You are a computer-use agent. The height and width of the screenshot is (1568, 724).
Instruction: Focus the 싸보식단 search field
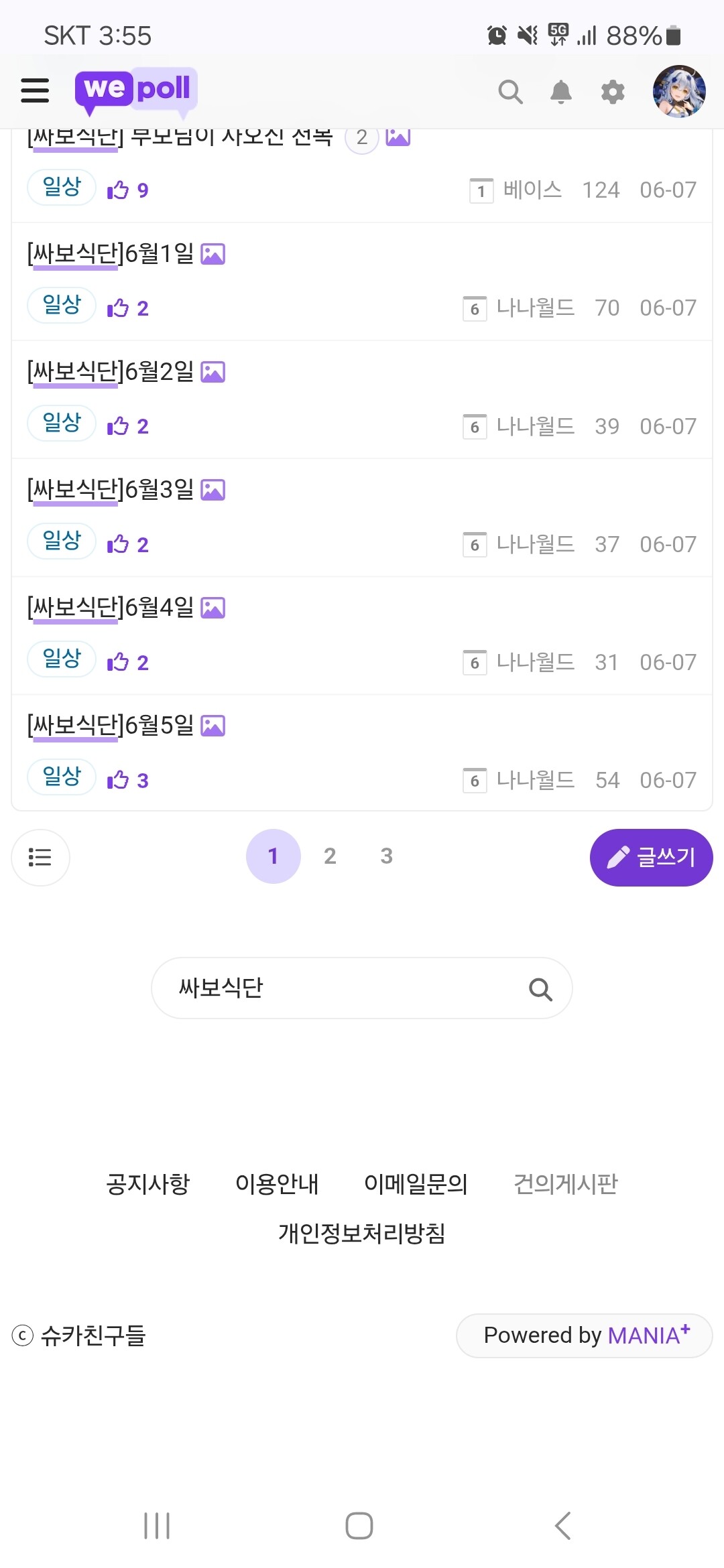335,988
